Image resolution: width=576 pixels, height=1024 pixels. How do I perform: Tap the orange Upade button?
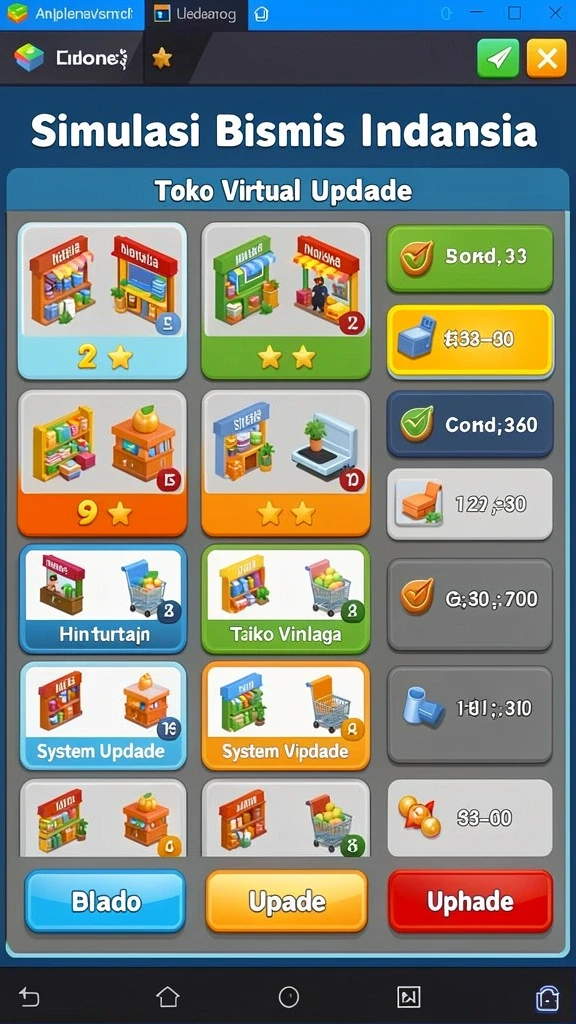[x=287, y=901]
